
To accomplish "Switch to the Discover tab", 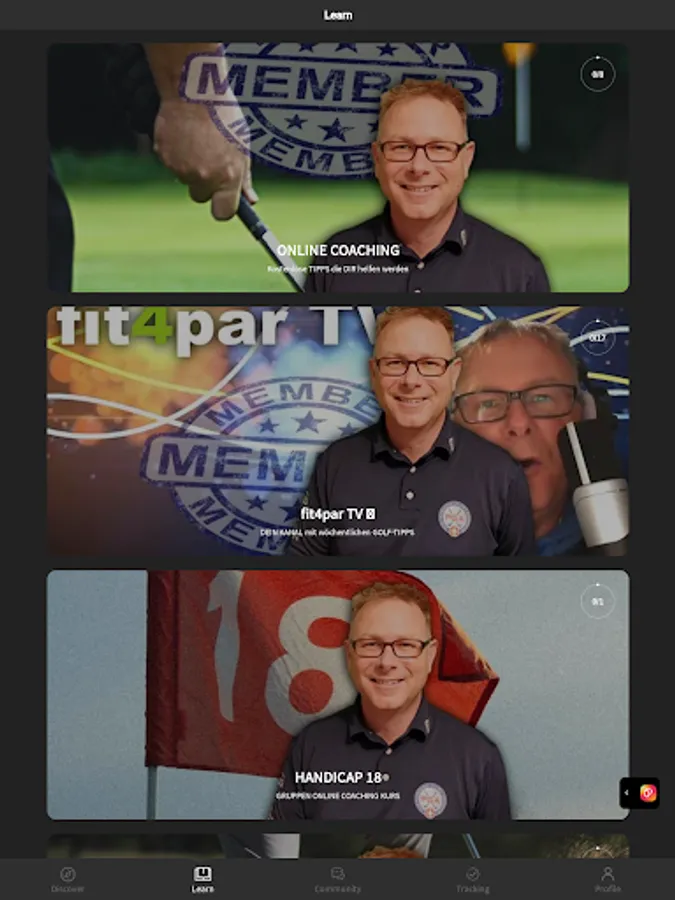I will [x=68, y=879].
